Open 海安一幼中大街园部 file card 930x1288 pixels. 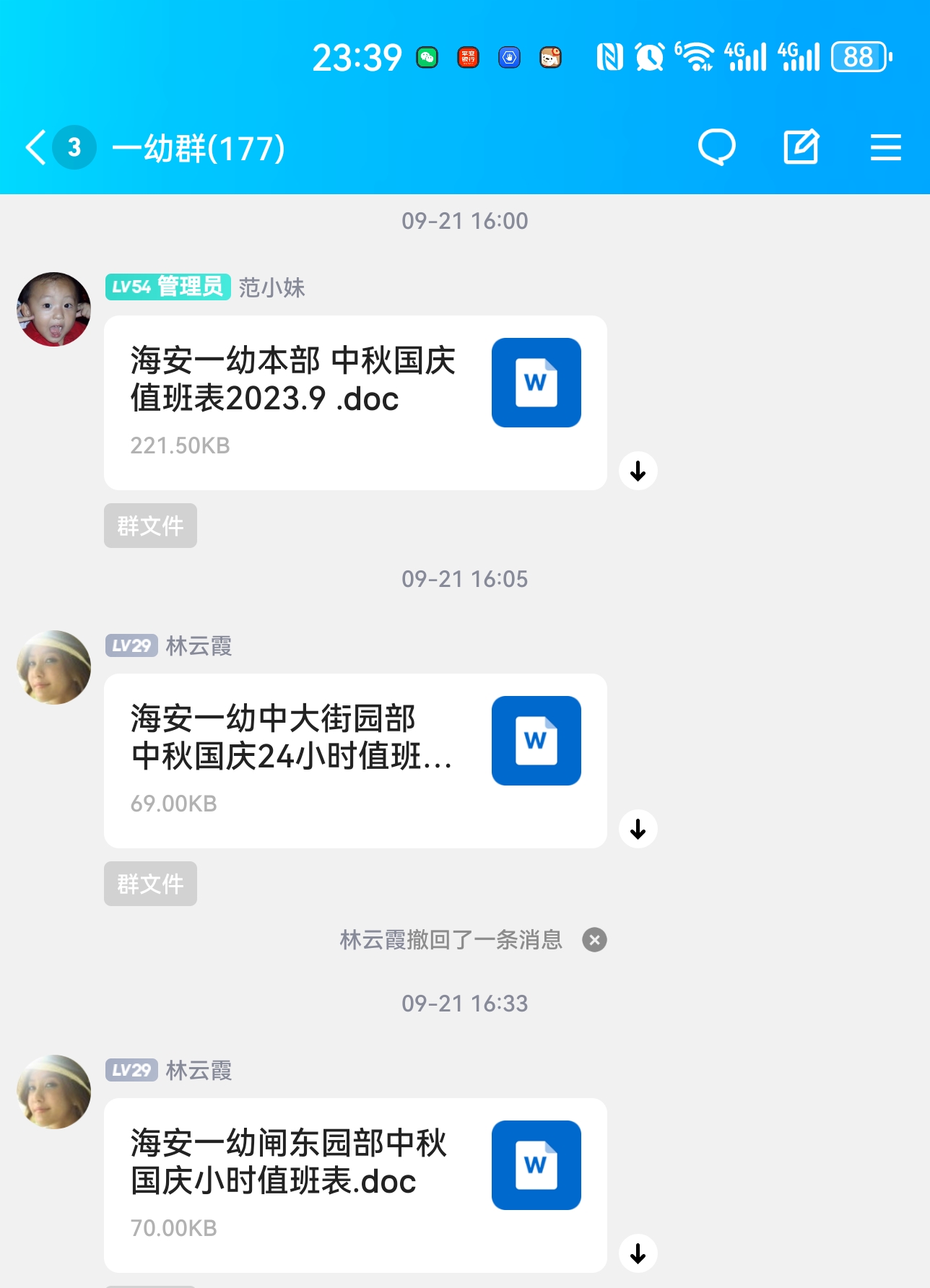(x=355, y=760)
